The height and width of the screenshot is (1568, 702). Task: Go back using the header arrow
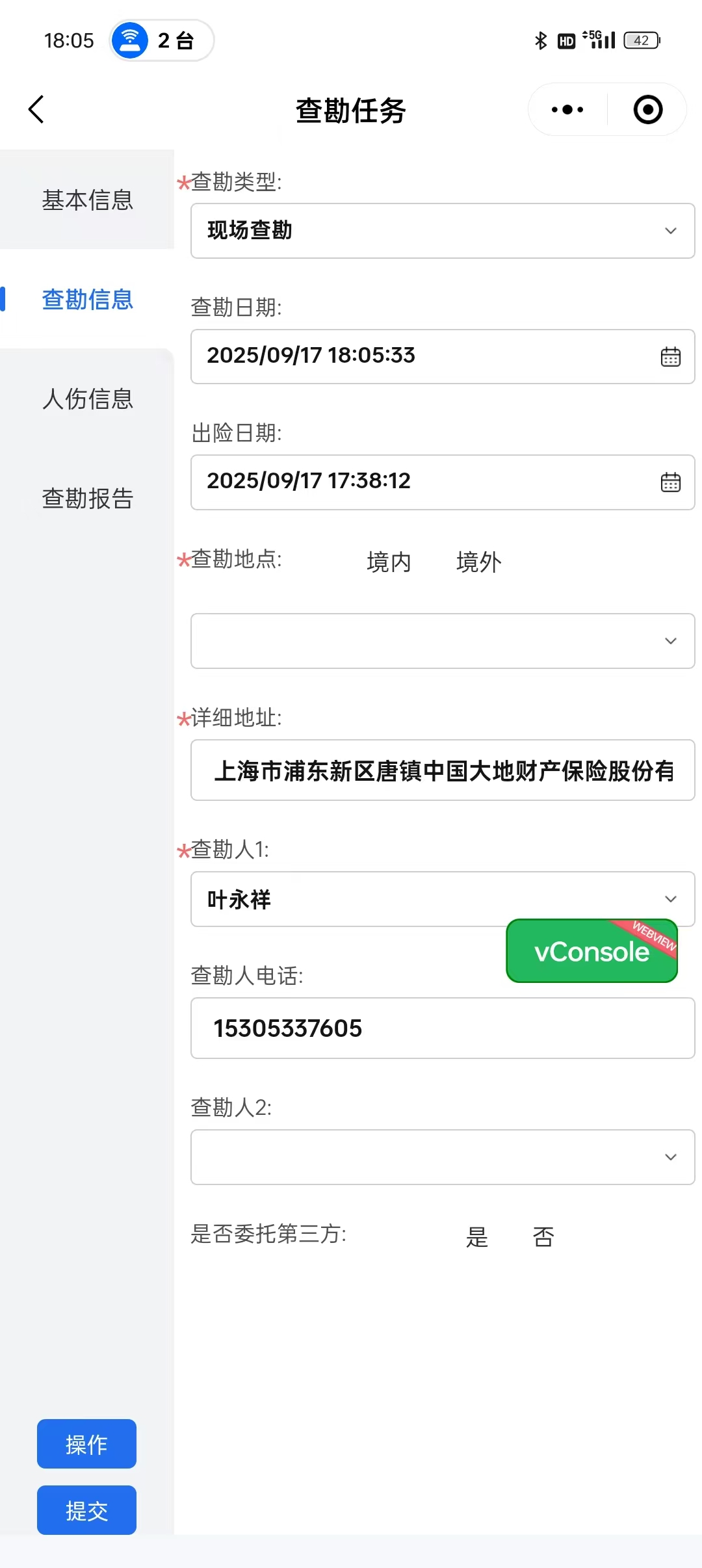(37, 109)
